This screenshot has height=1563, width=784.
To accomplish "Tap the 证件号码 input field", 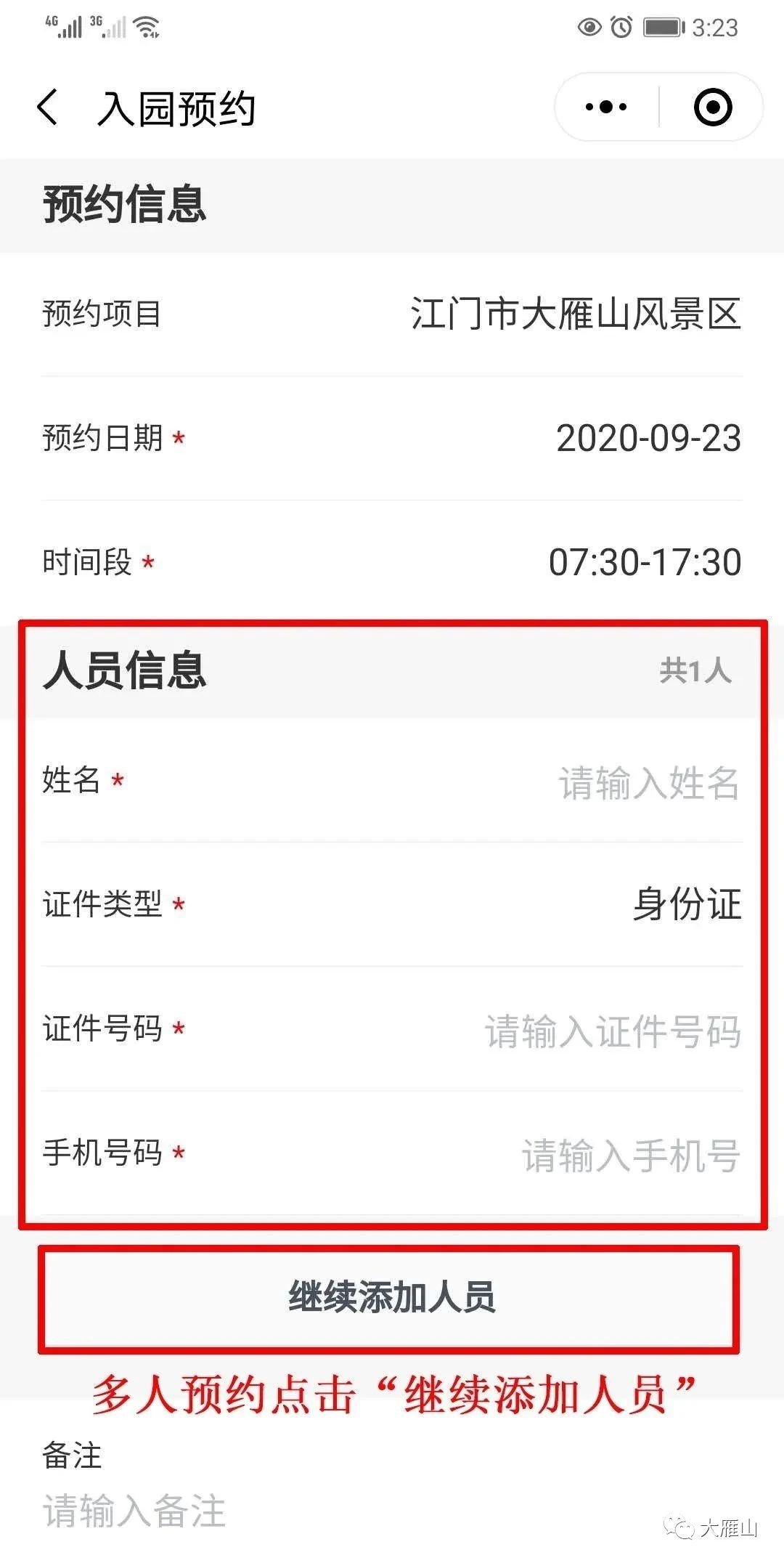I will click(x=612, y=1031).
